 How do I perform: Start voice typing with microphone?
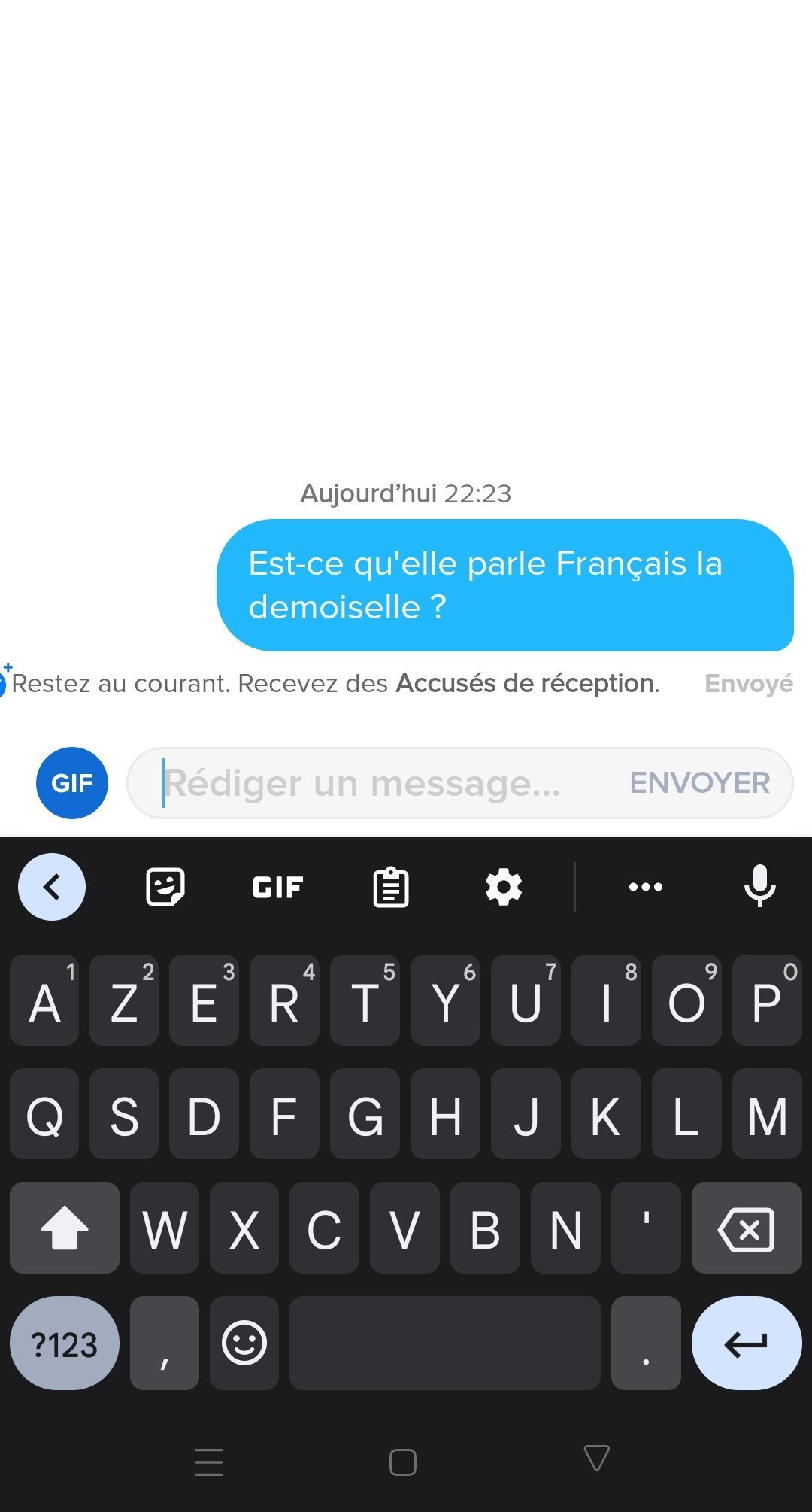pos(759,885)
